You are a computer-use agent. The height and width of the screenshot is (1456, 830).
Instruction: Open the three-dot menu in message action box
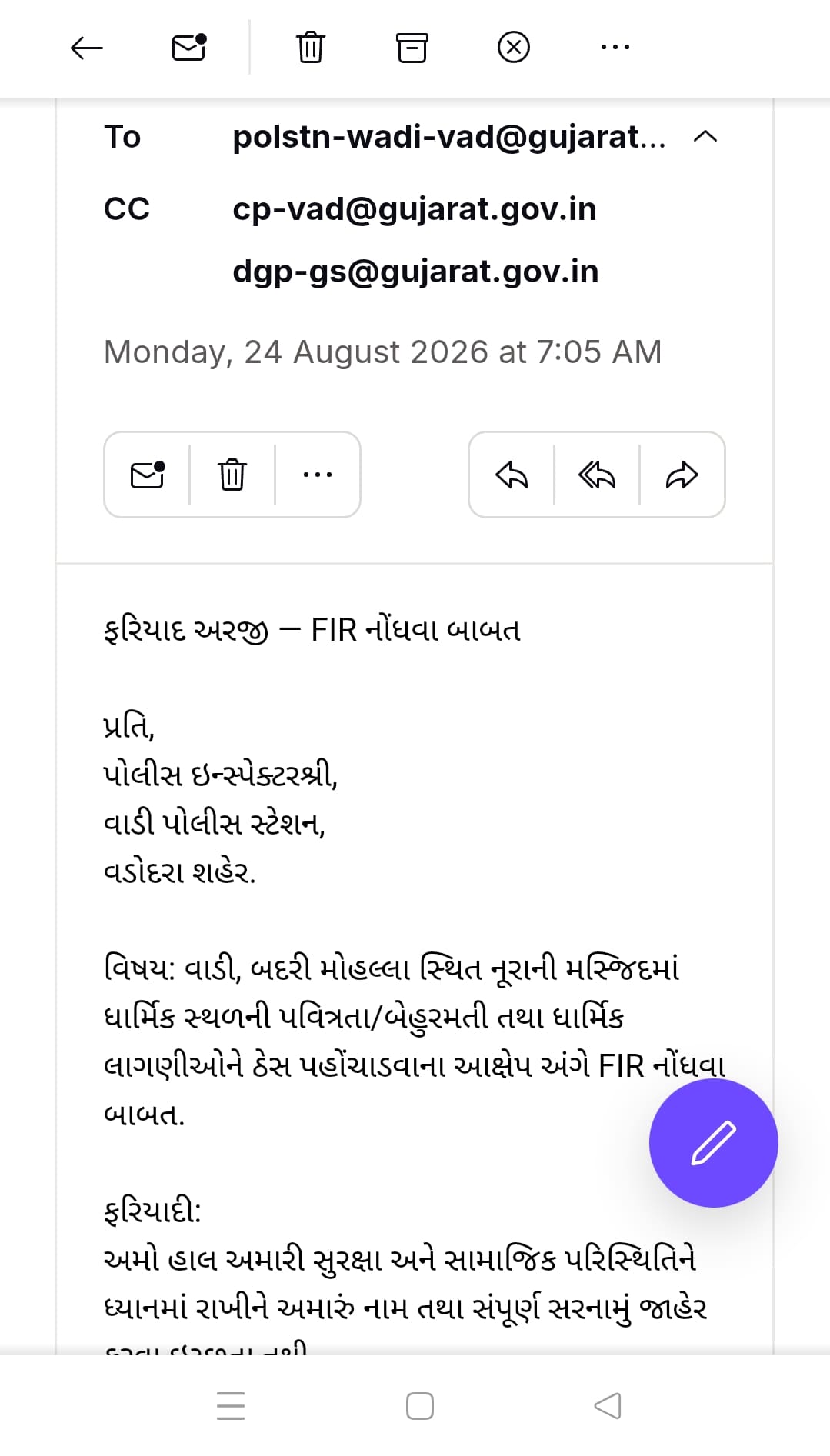pyautogui.click(x=318, y=475)
